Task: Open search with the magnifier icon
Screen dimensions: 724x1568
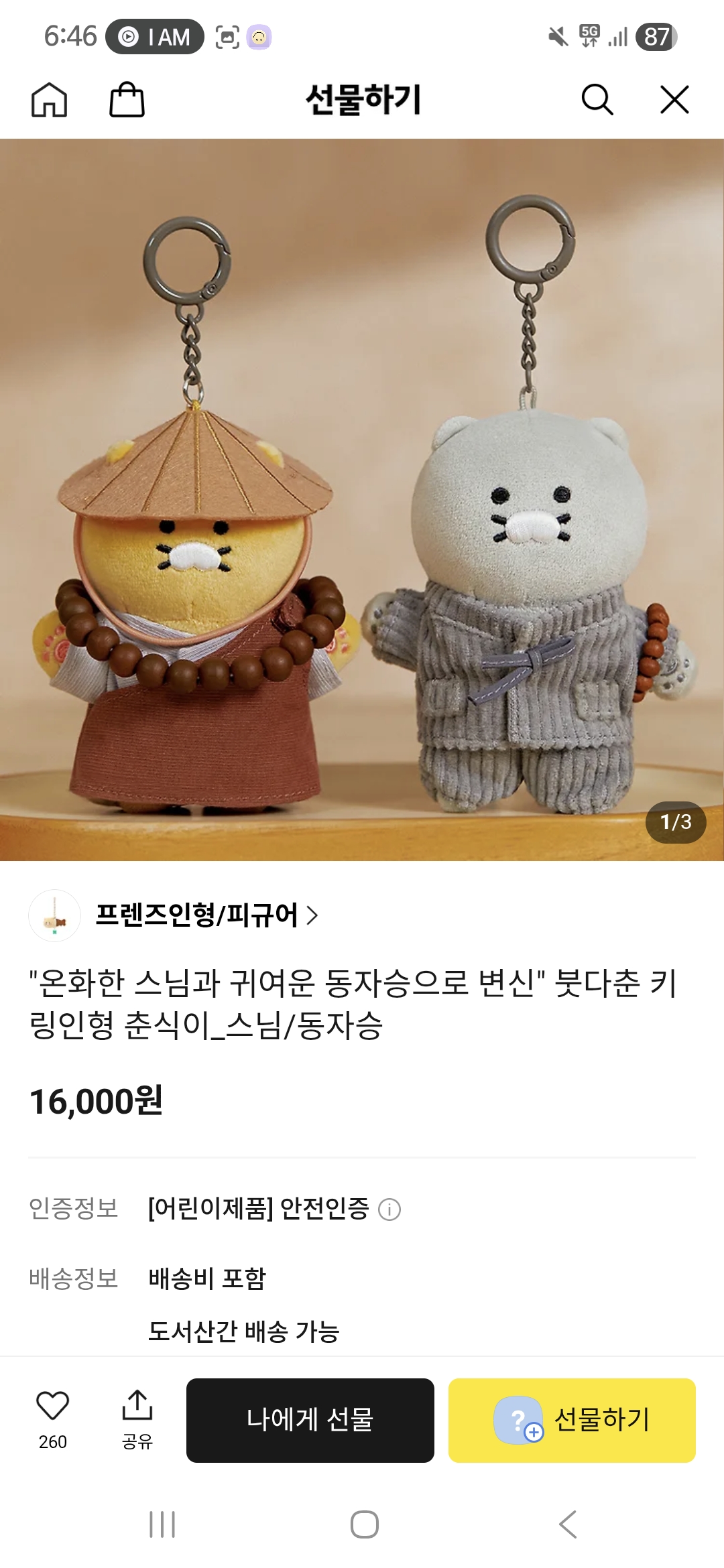Action: tap(597, 100)
